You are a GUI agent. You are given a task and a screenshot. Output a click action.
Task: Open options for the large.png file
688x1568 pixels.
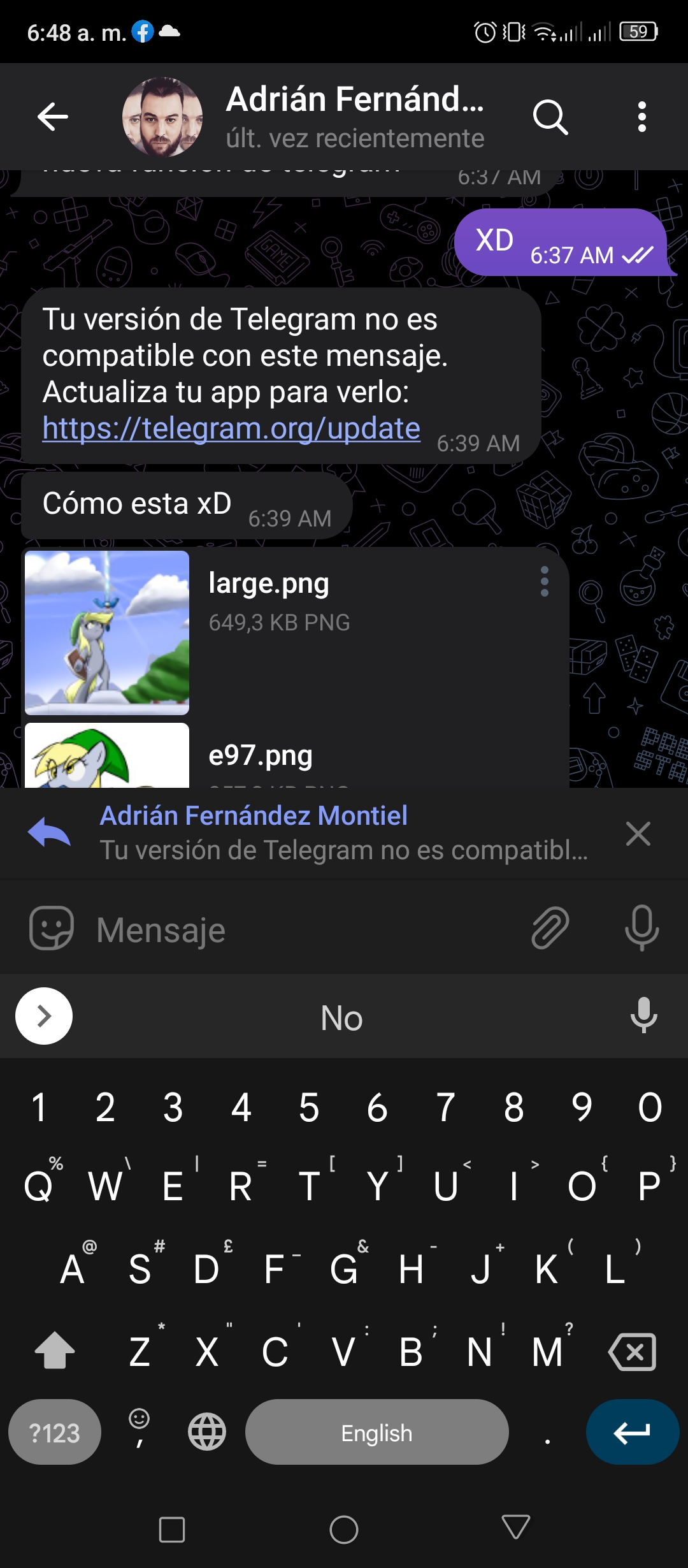(x=545, y=581)
